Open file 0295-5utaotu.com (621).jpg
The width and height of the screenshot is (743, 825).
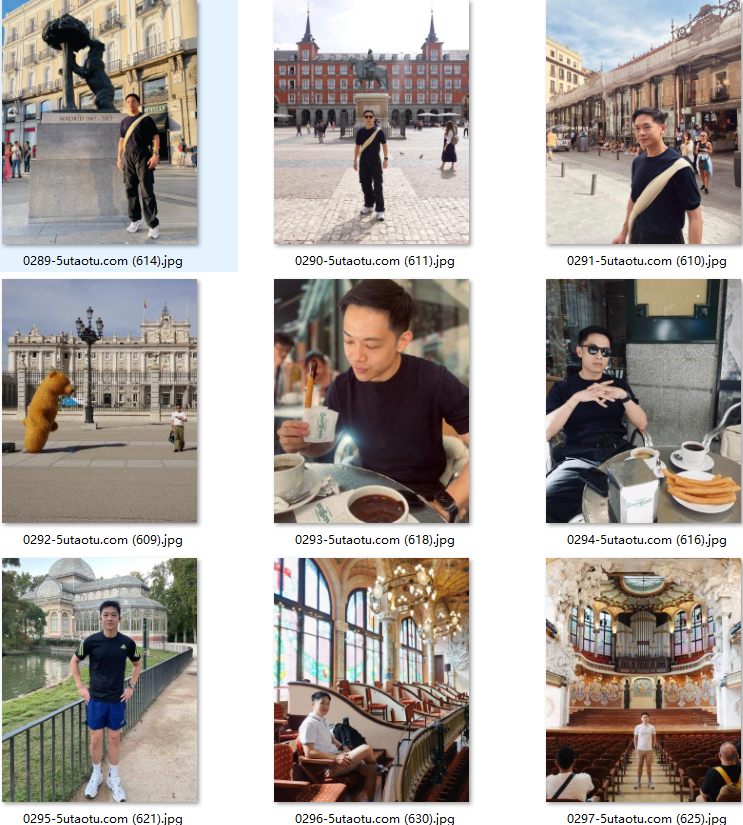[x=100, y=679]
